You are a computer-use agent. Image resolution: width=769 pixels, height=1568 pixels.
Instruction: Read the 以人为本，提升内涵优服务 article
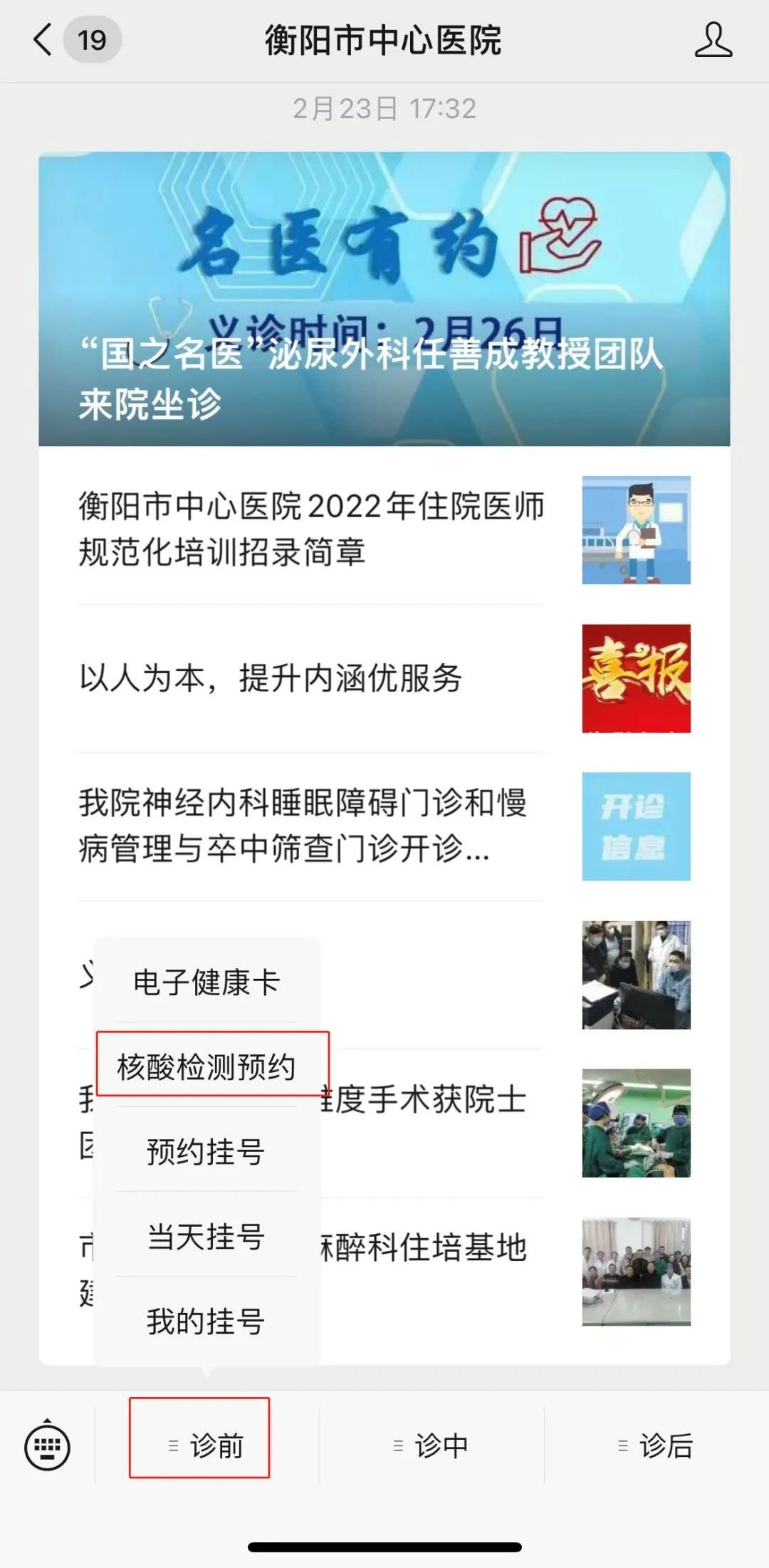click(271, 678)
